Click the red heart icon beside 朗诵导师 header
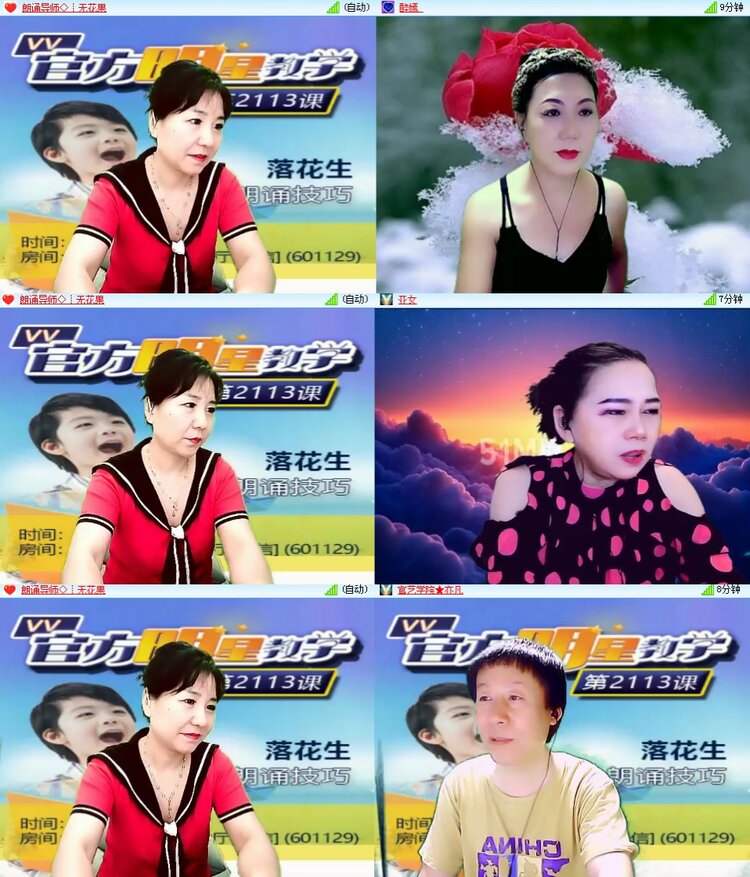The width and height of the screenshot is (750, 877). pyautogui.click(x=10, y=9)
